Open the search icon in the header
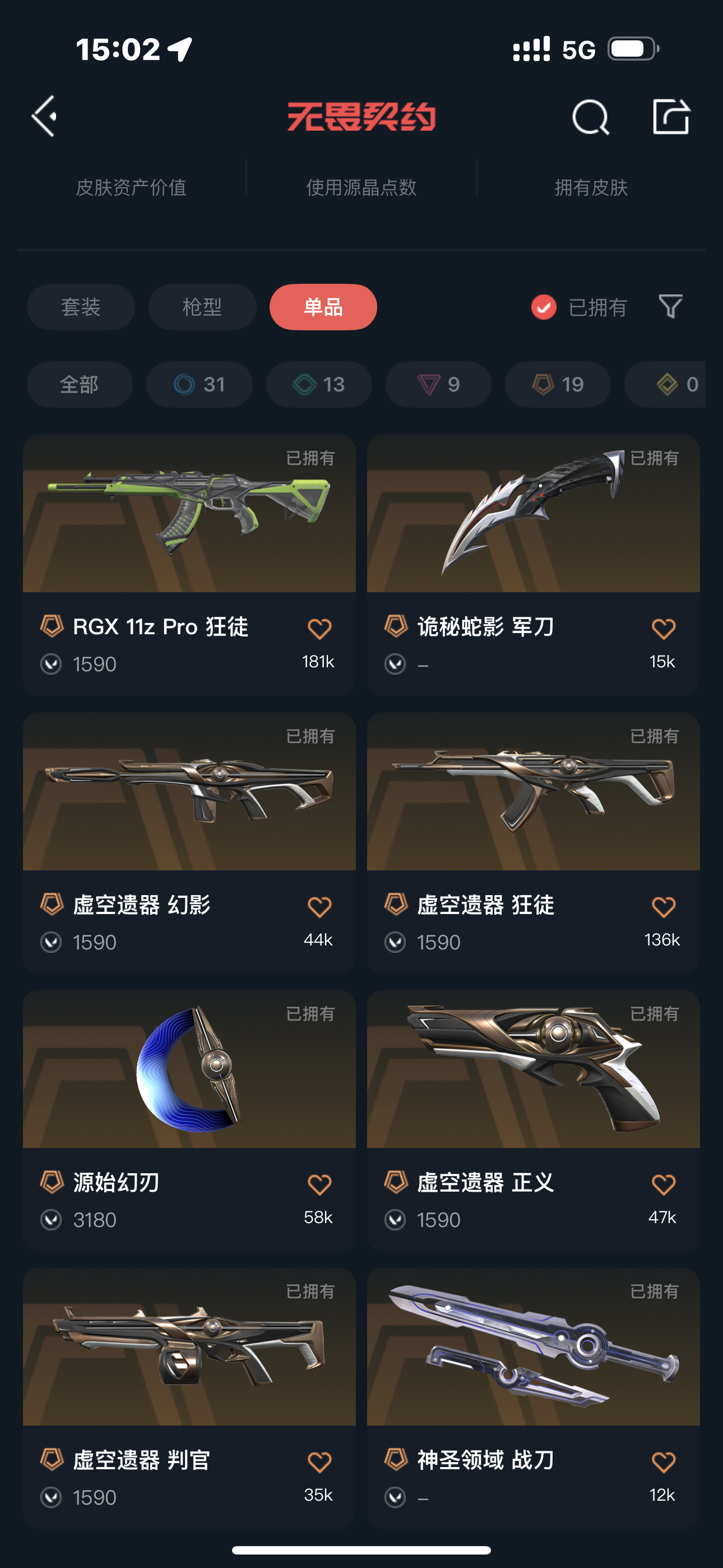The width and height of the screenshot is (723, 1568). (590, 116)
